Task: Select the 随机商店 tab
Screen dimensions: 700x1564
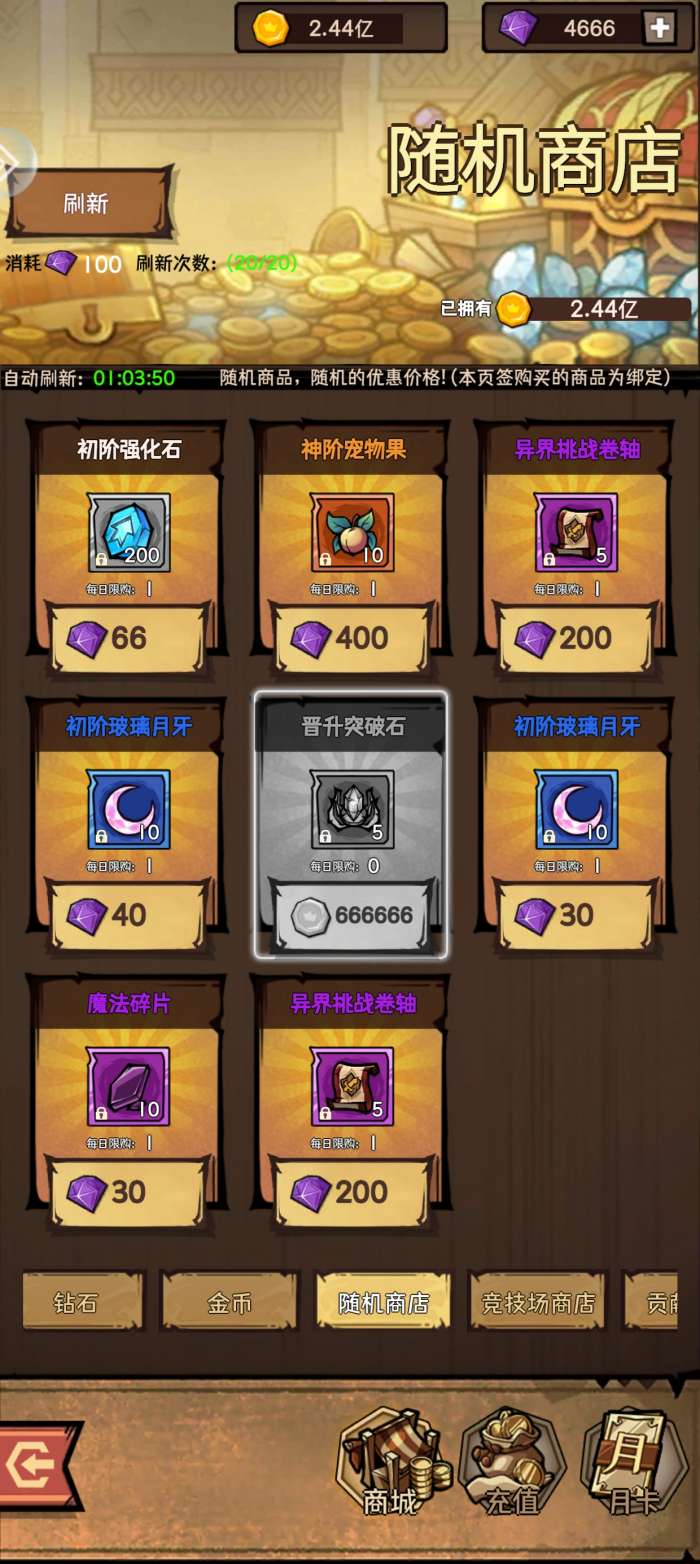Action: point(383,1304)
